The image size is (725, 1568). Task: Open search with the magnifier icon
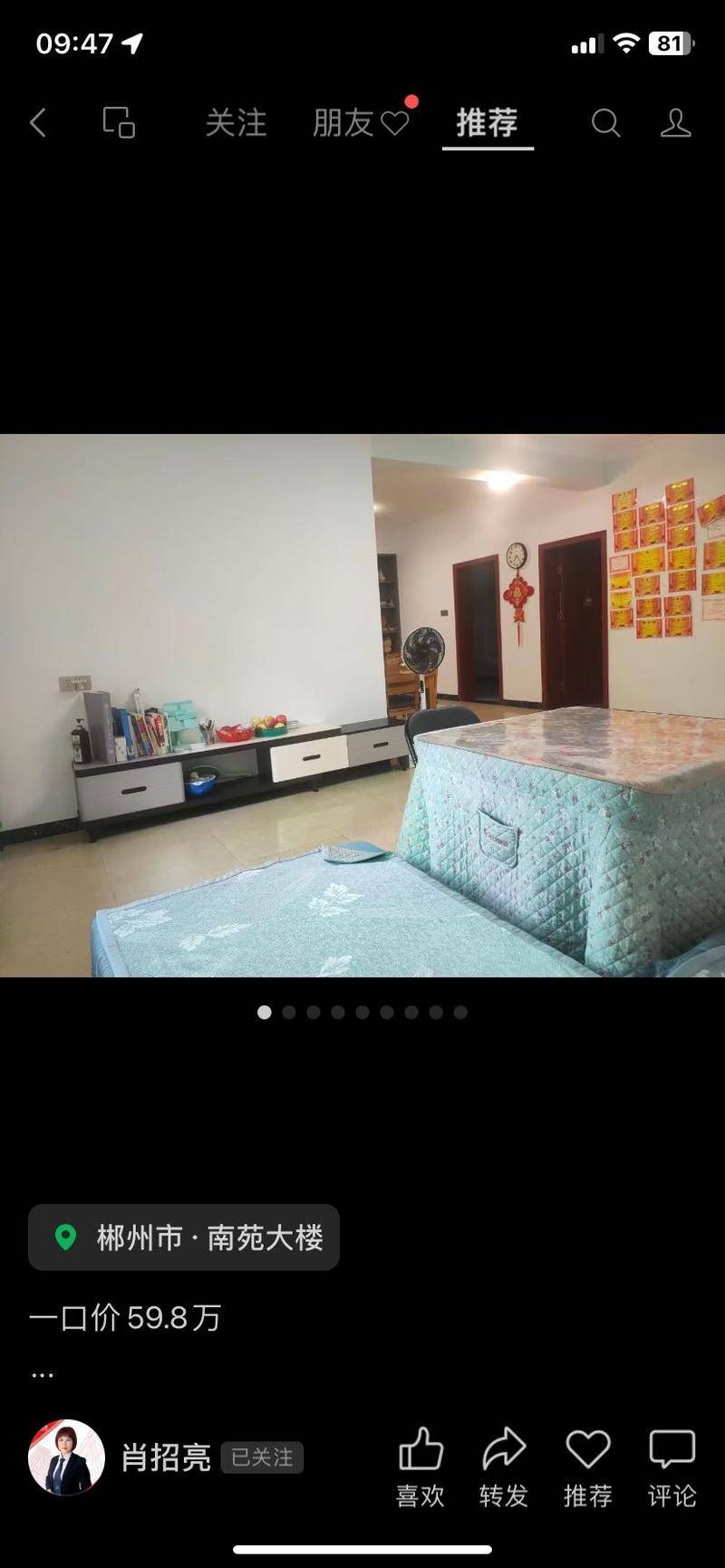pyautogui.click(x=605, y=123)
